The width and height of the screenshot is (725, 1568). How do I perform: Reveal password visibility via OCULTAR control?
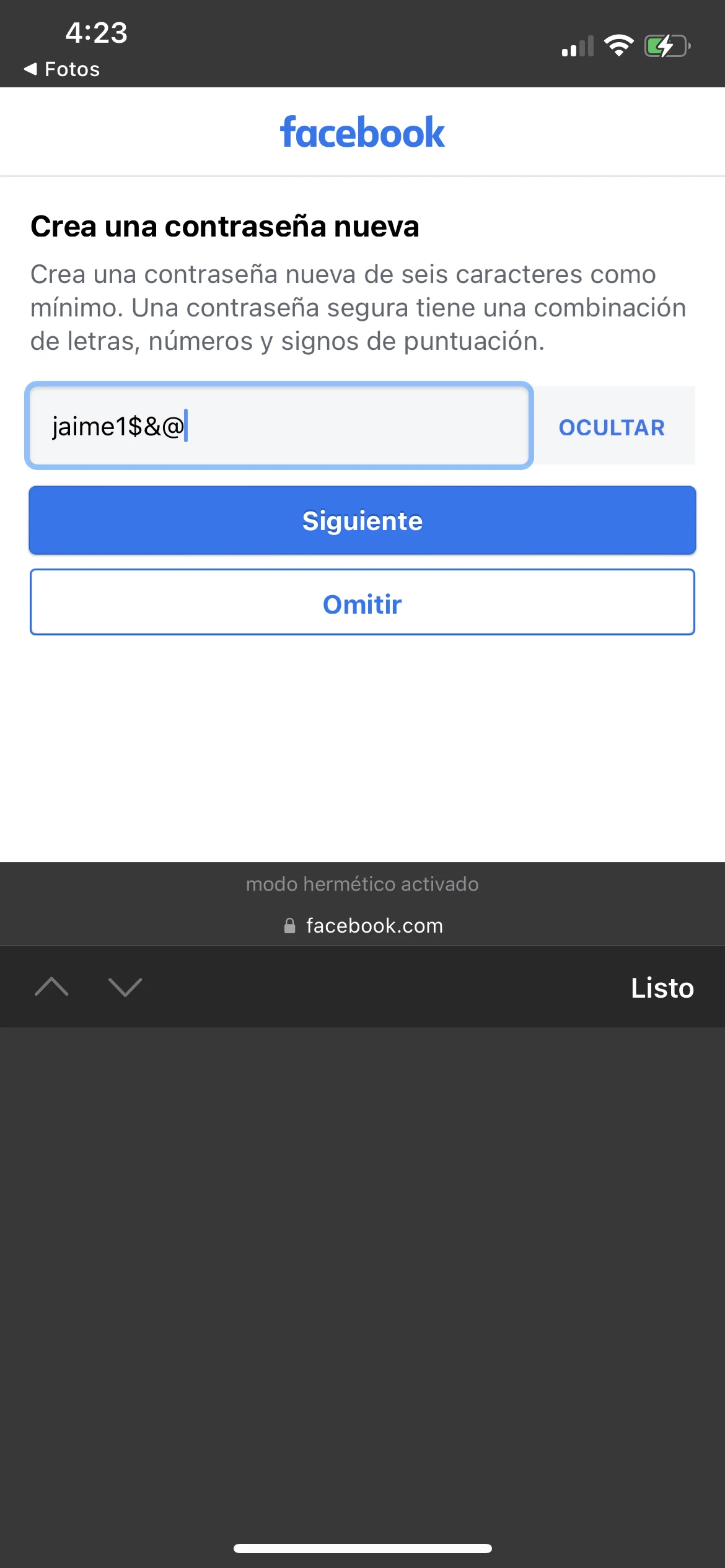(612, 427)
